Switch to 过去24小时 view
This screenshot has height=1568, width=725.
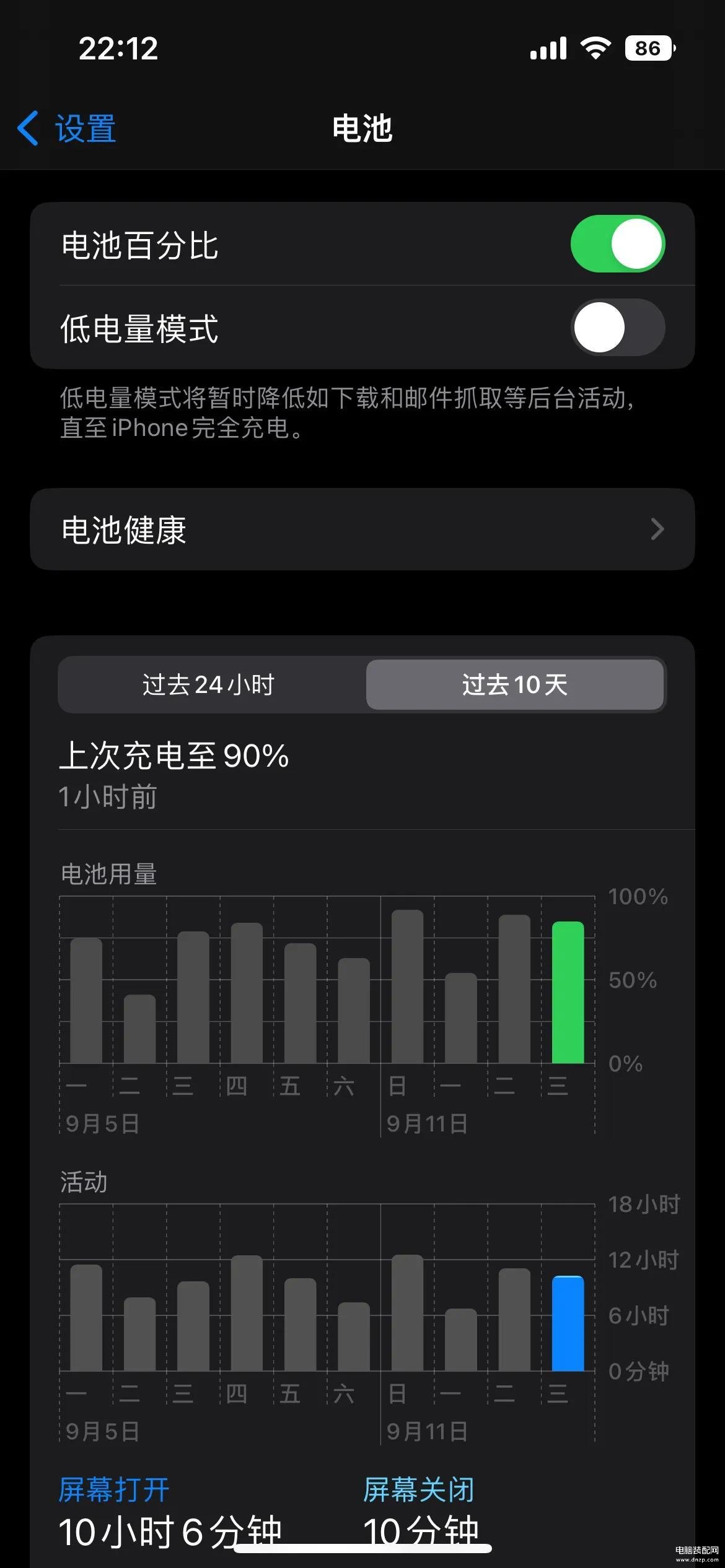209,685
